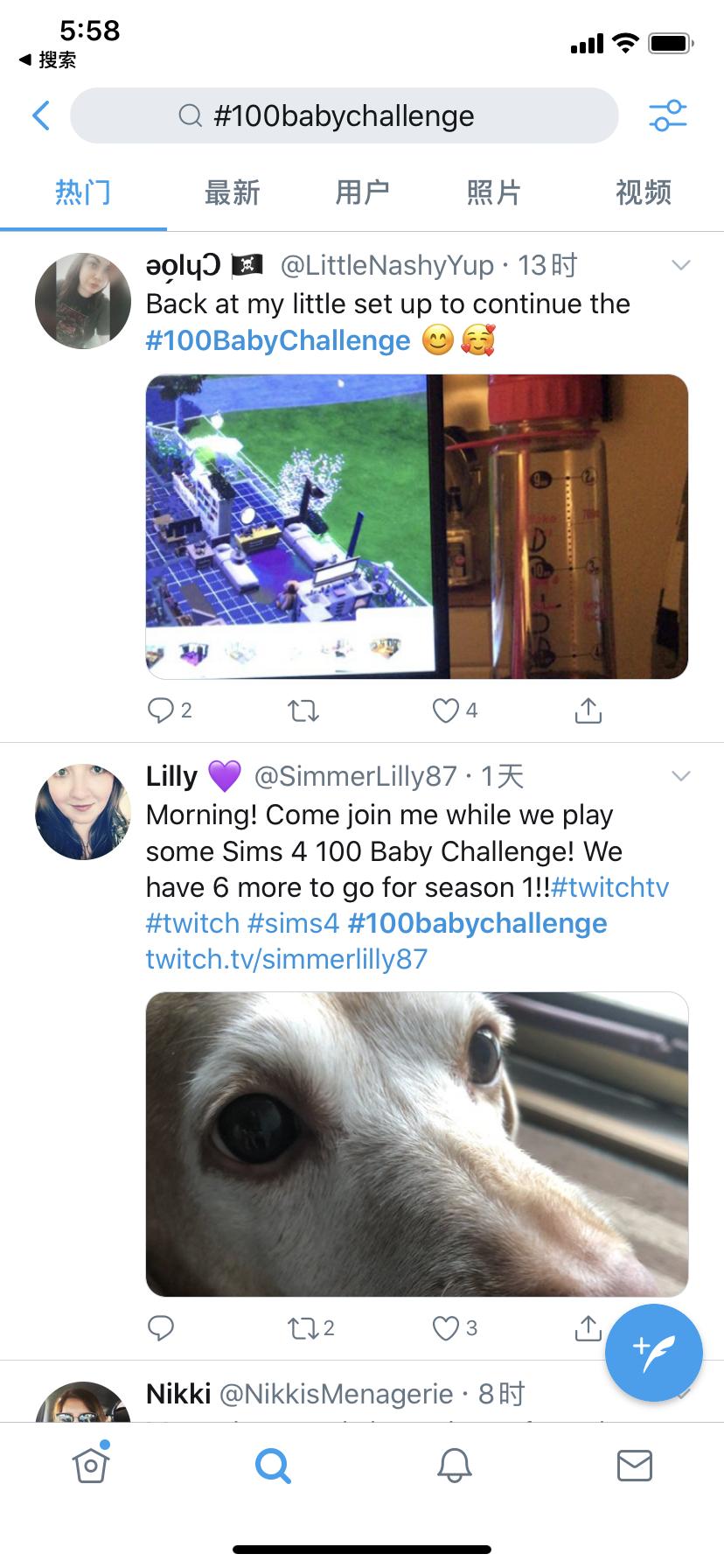
Task: Open the #twitchtv hashtag in Lilly's tweet
Action: click(x=609, y=887)
